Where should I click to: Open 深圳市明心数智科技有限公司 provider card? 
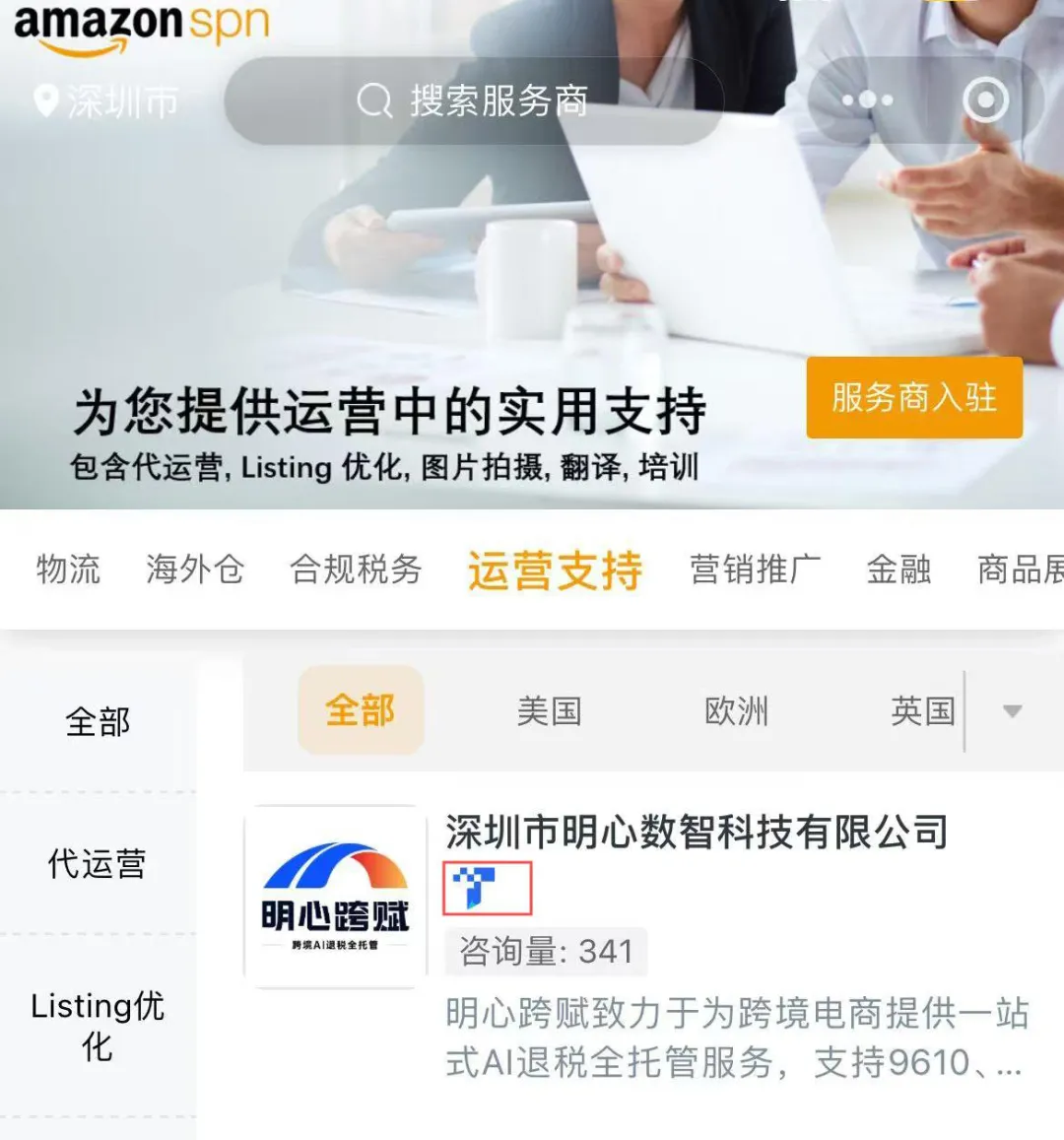coord(696,833)
